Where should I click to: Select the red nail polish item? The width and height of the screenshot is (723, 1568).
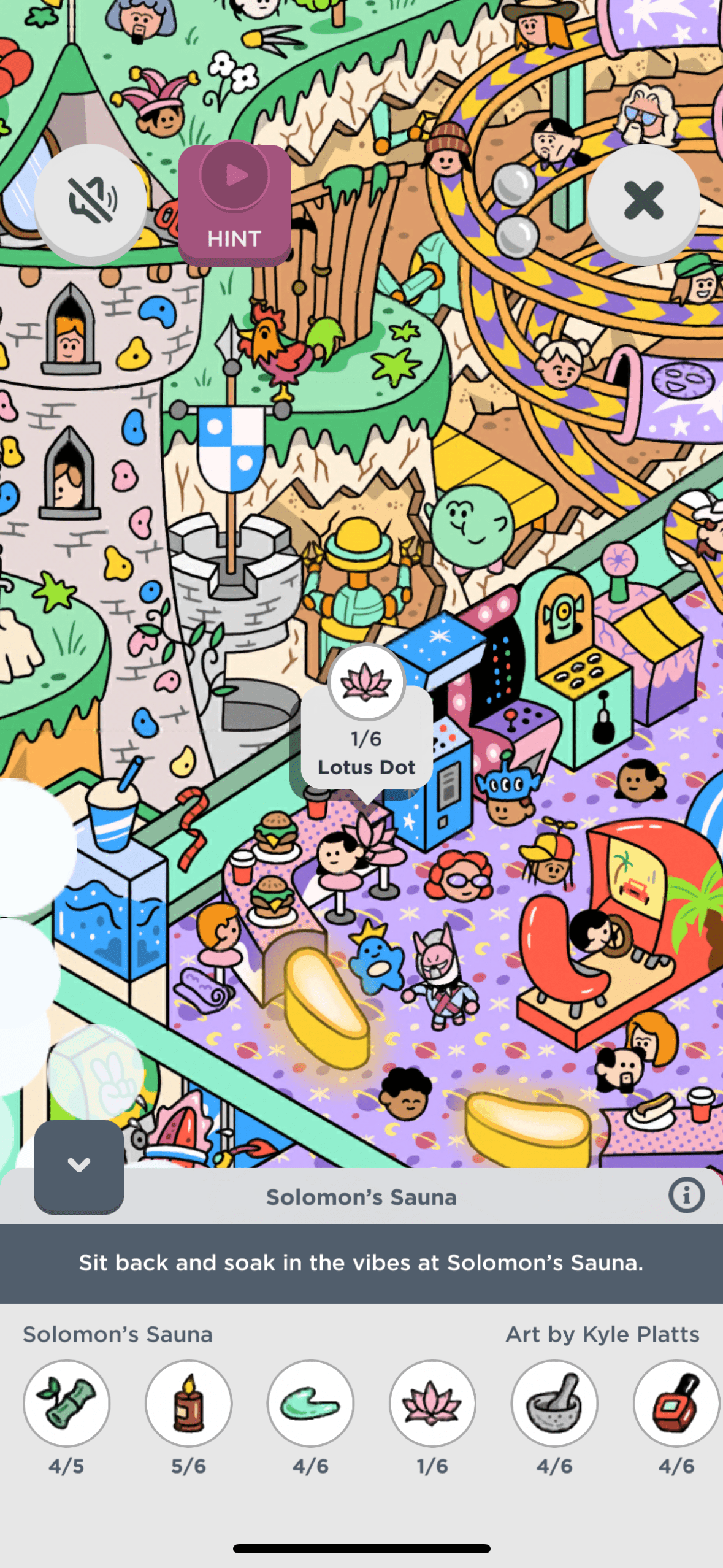676,1403
